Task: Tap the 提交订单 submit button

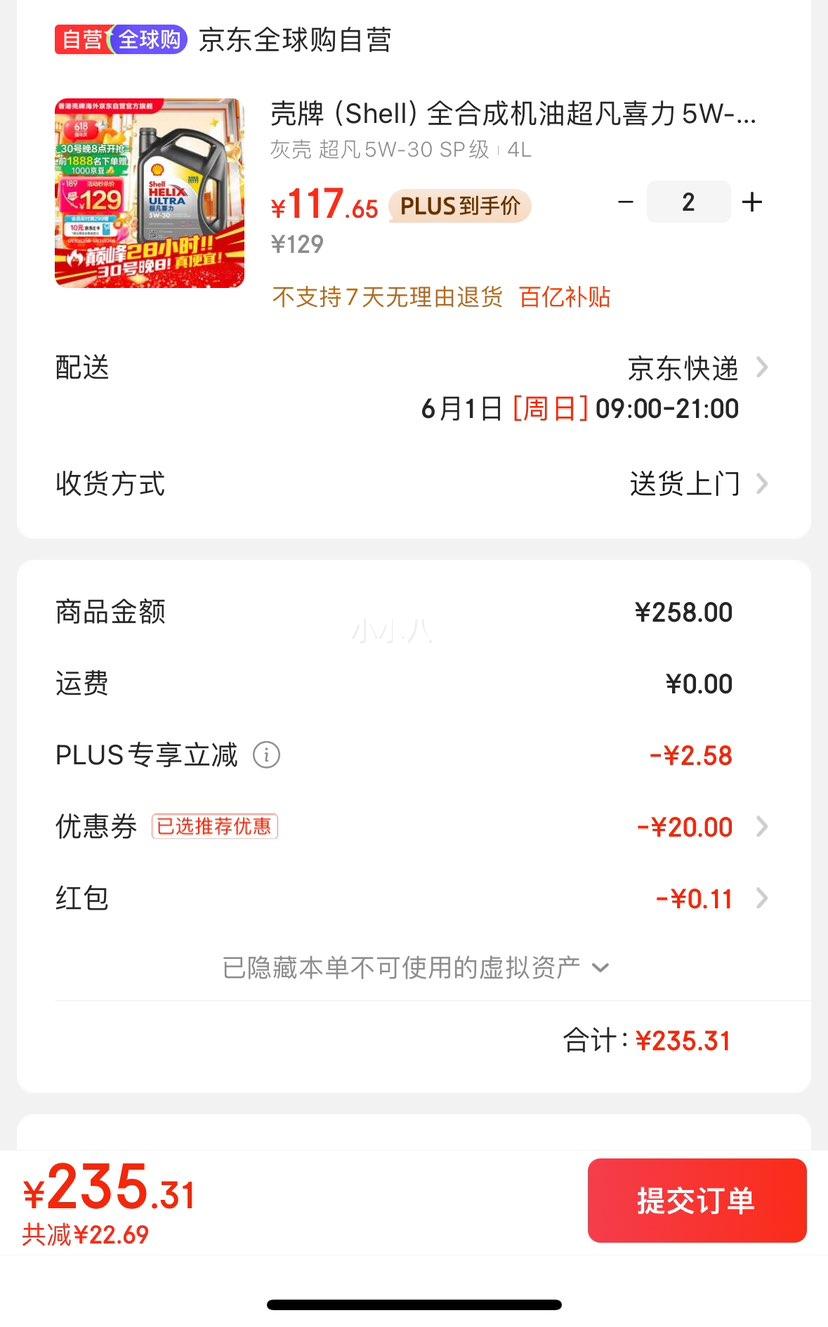Action: (x=697, y=1201)
